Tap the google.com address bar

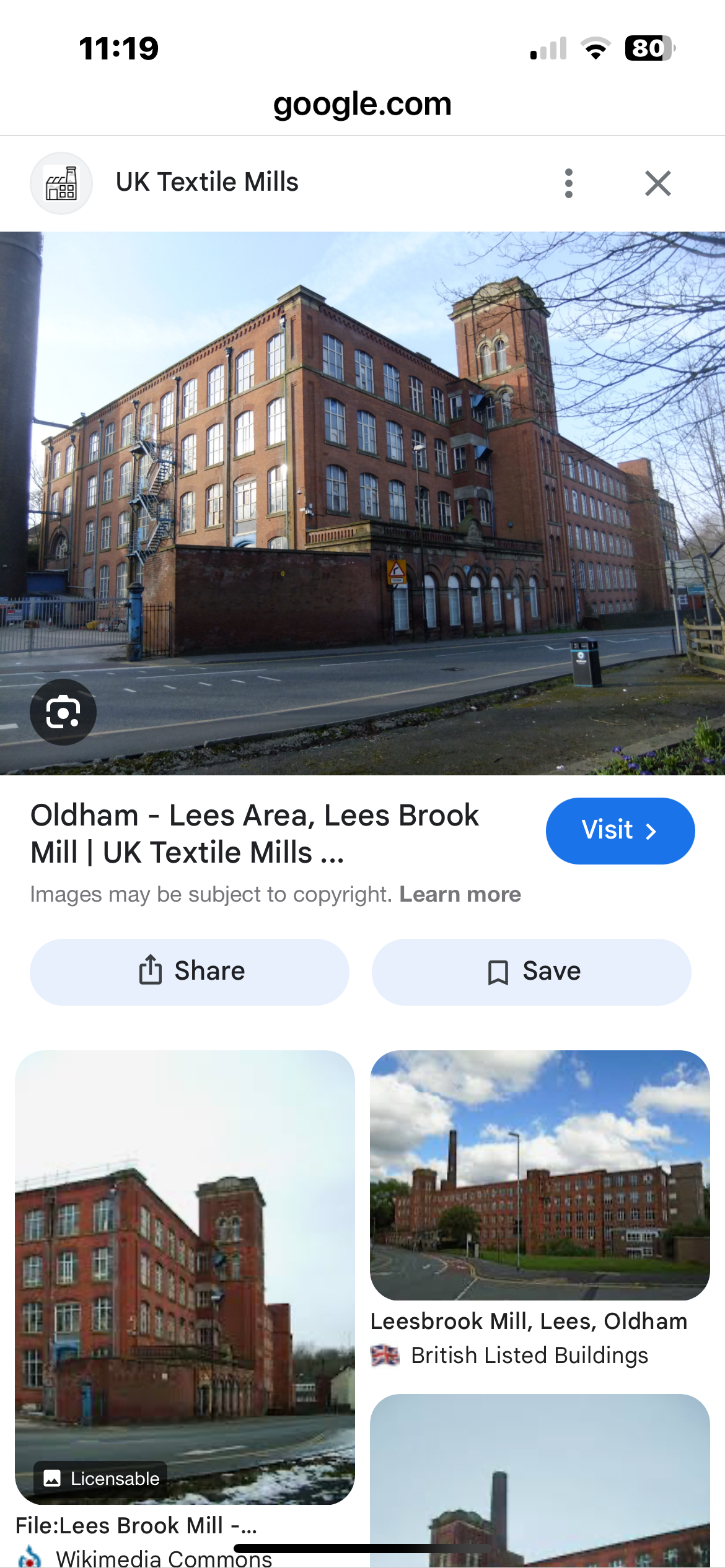pos(362,104)
